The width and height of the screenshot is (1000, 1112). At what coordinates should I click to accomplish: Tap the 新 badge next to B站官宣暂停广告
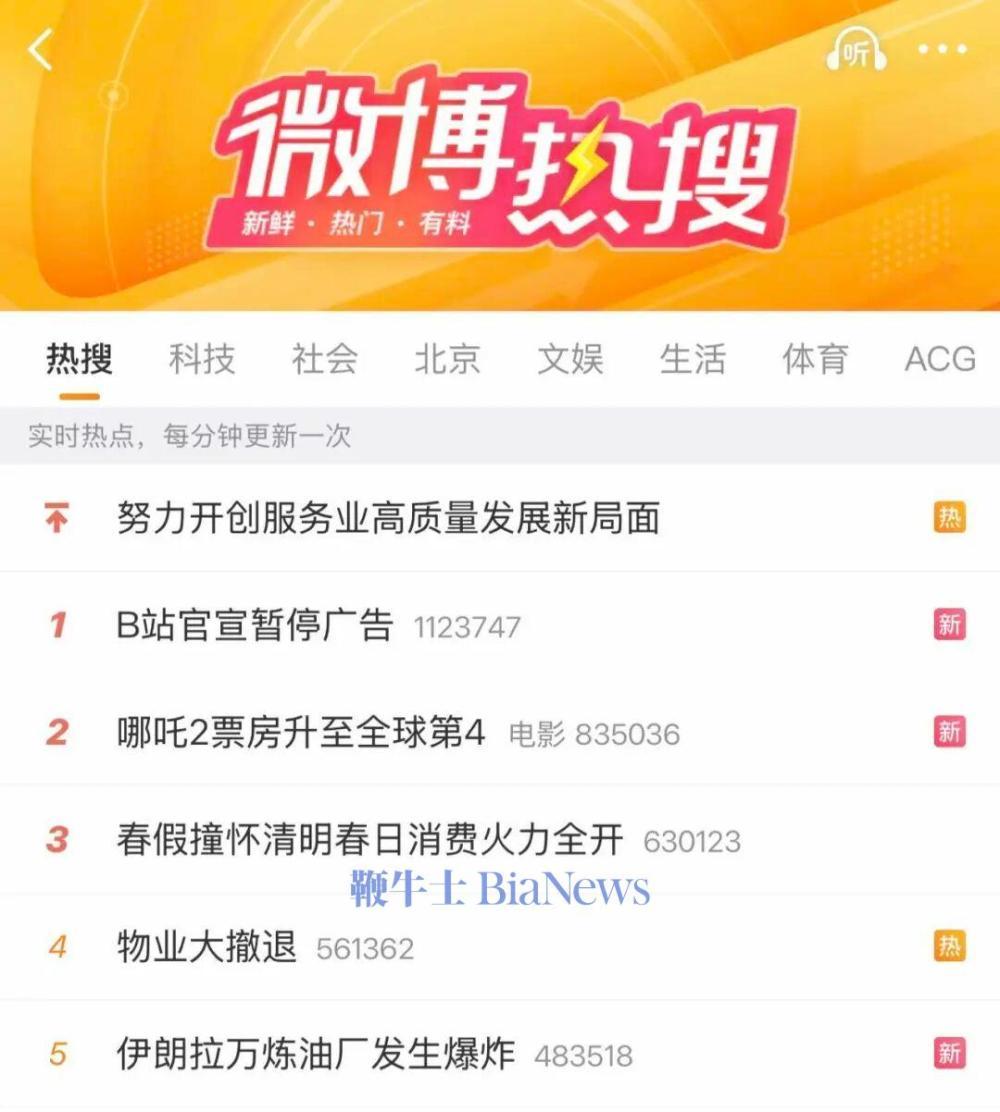tap(947, 625)
